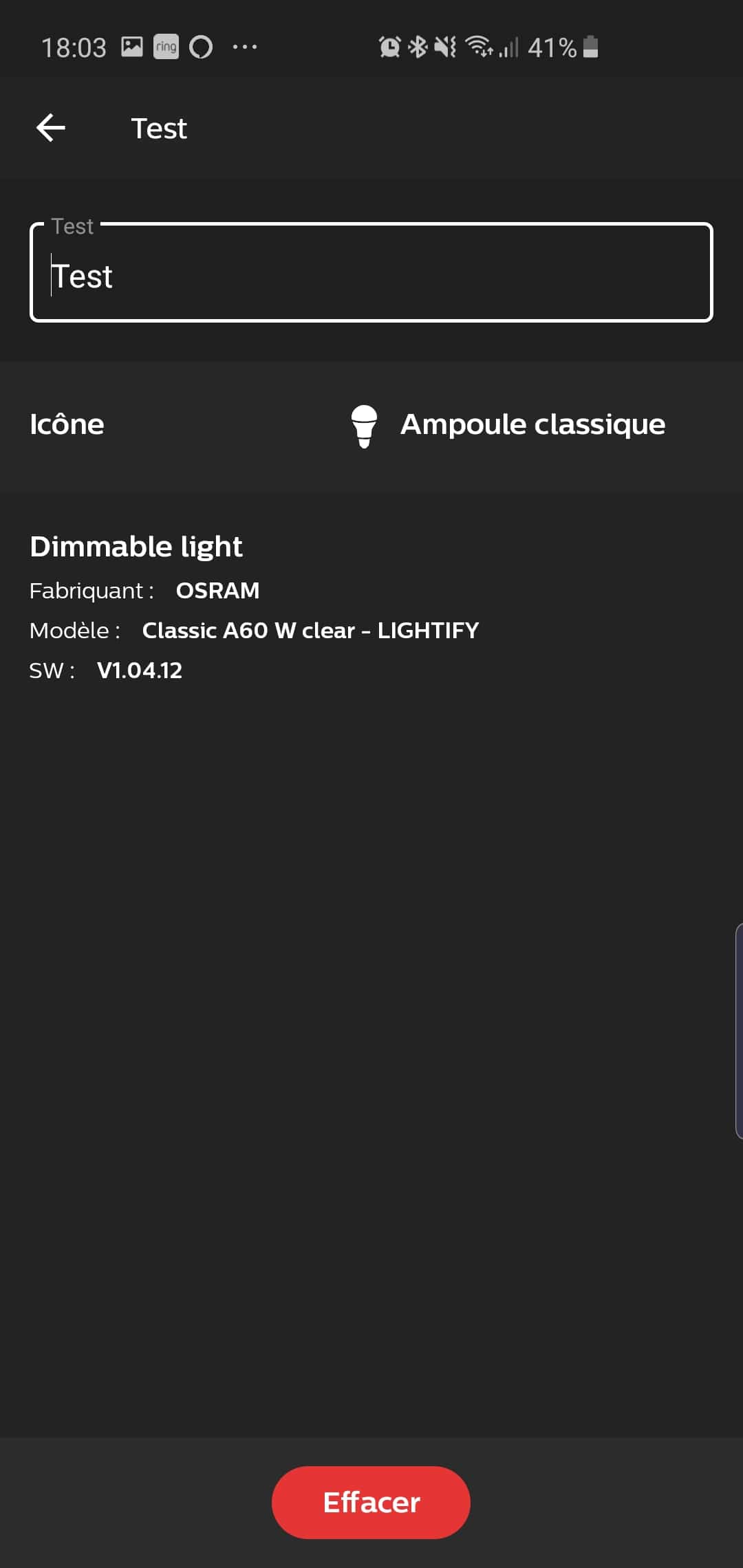Screen dimensions: 743x1568
Task: Tap the red Effacer button
Action: [371, 1502]
